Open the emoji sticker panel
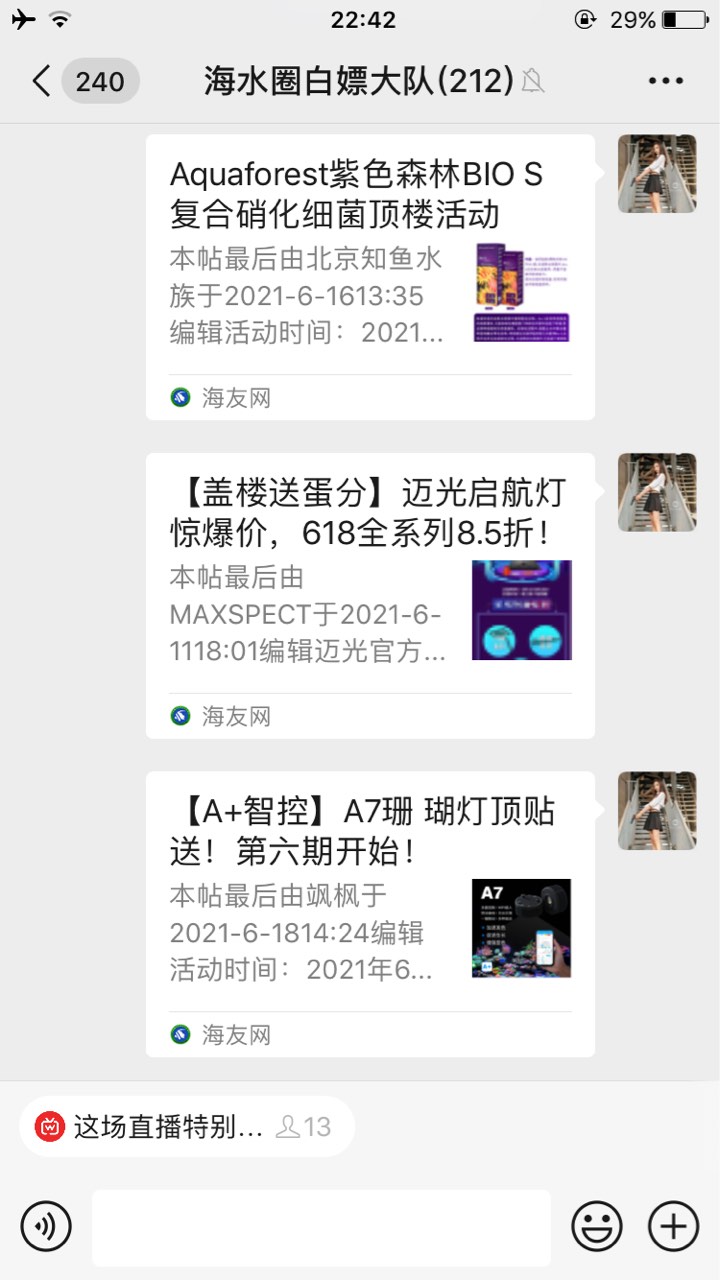 coord(597,1226)
